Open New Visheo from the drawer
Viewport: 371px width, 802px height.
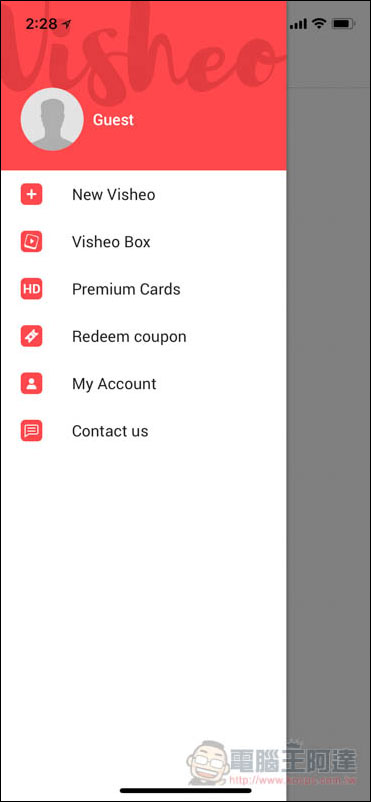(x=143, y=195)
